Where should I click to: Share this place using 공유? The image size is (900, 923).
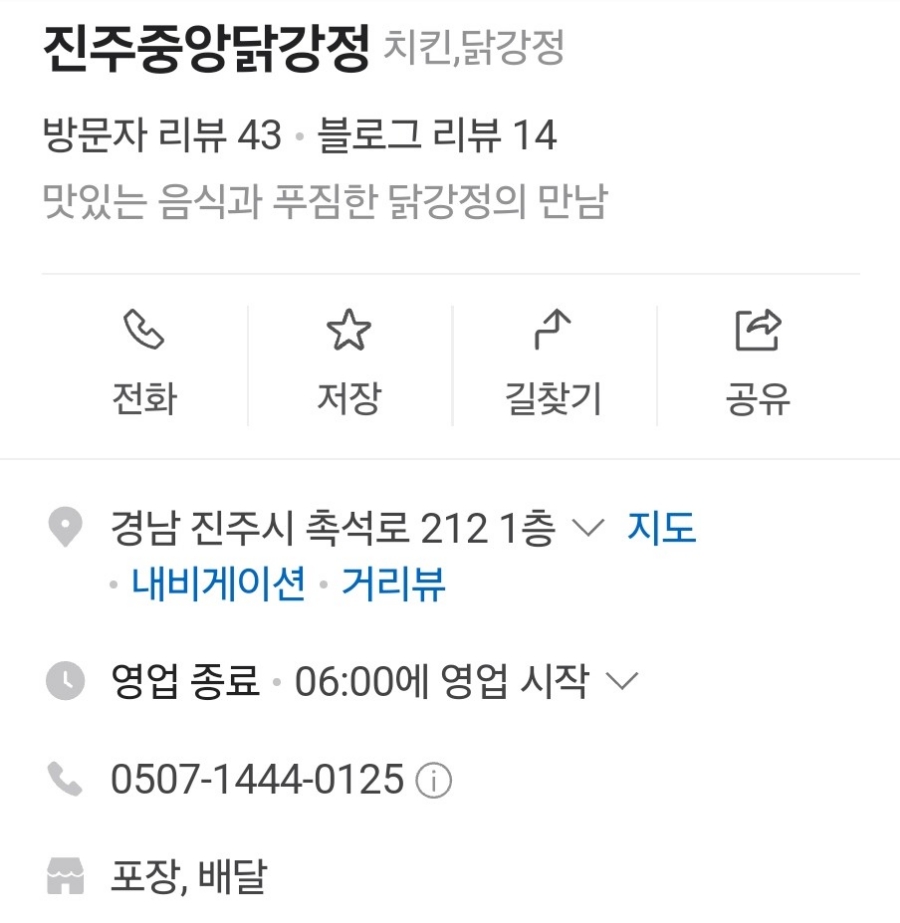point(757,363)
